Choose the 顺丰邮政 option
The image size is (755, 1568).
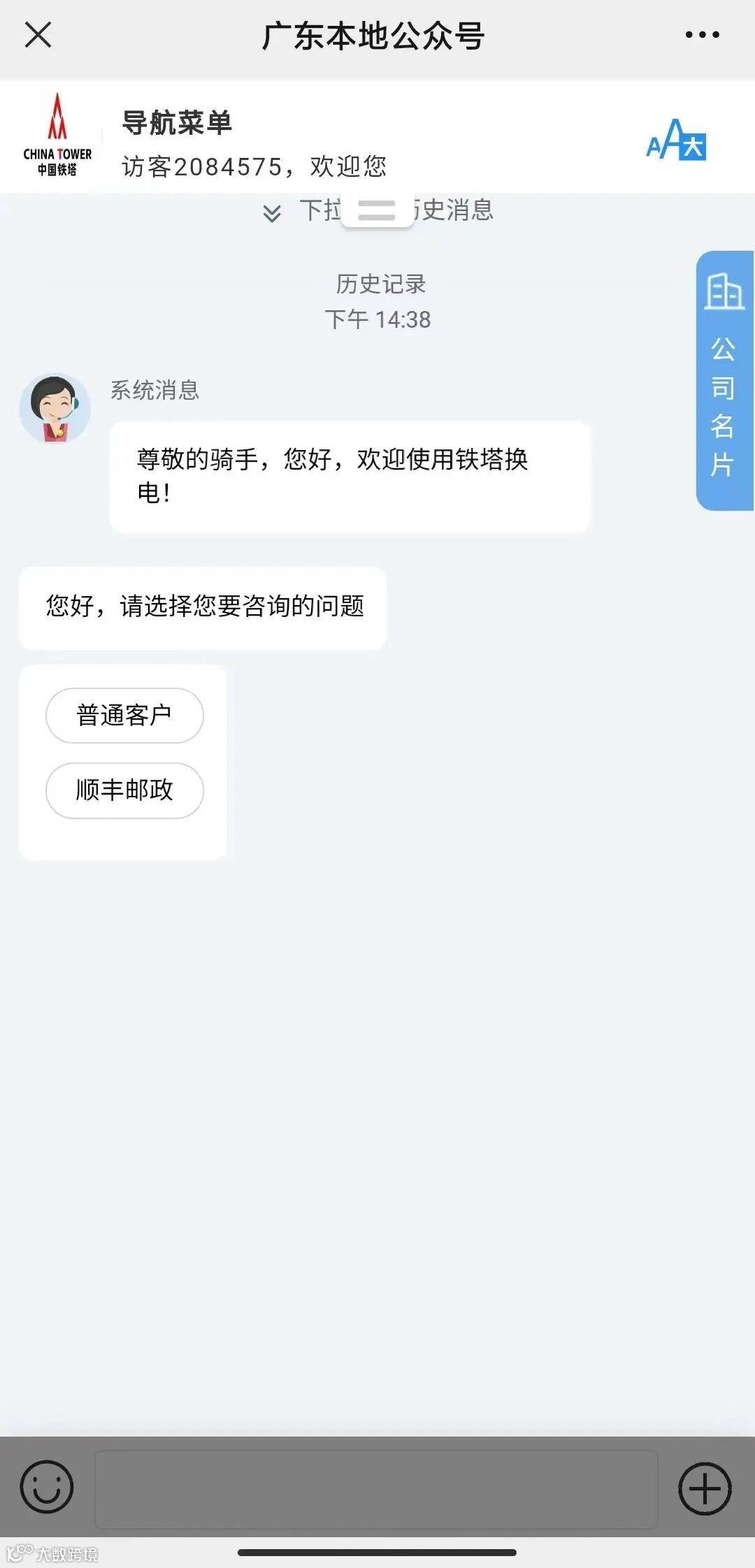tap(124, 790)
